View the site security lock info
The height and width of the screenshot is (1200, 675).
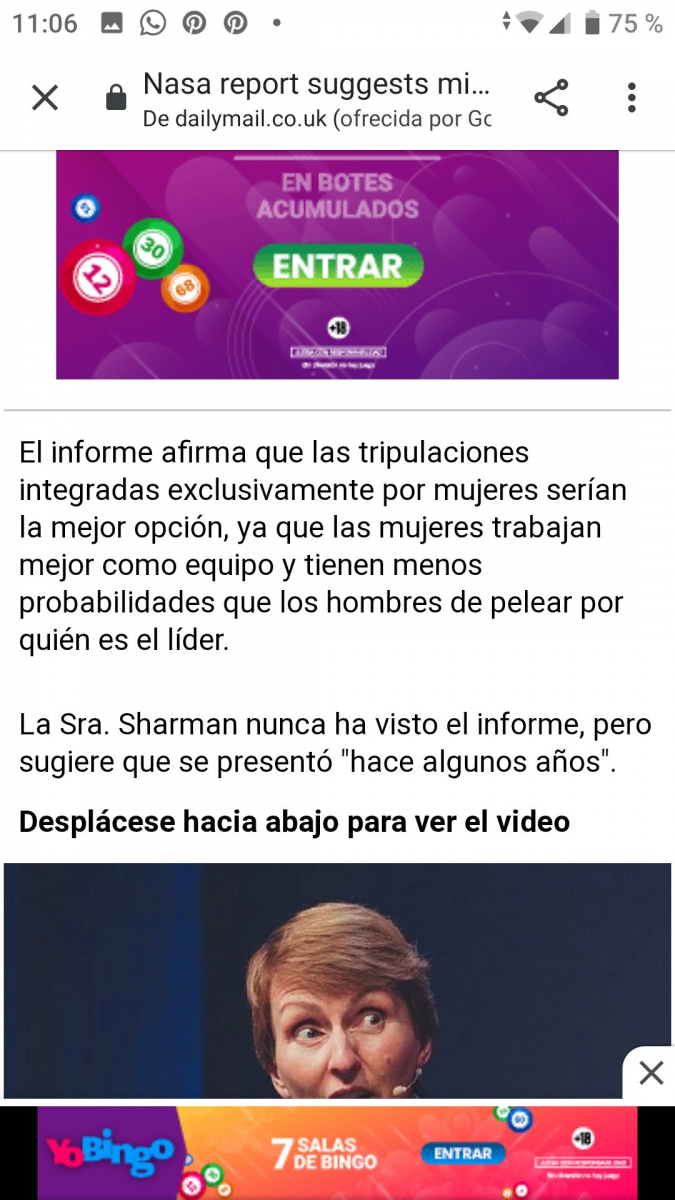116,98
